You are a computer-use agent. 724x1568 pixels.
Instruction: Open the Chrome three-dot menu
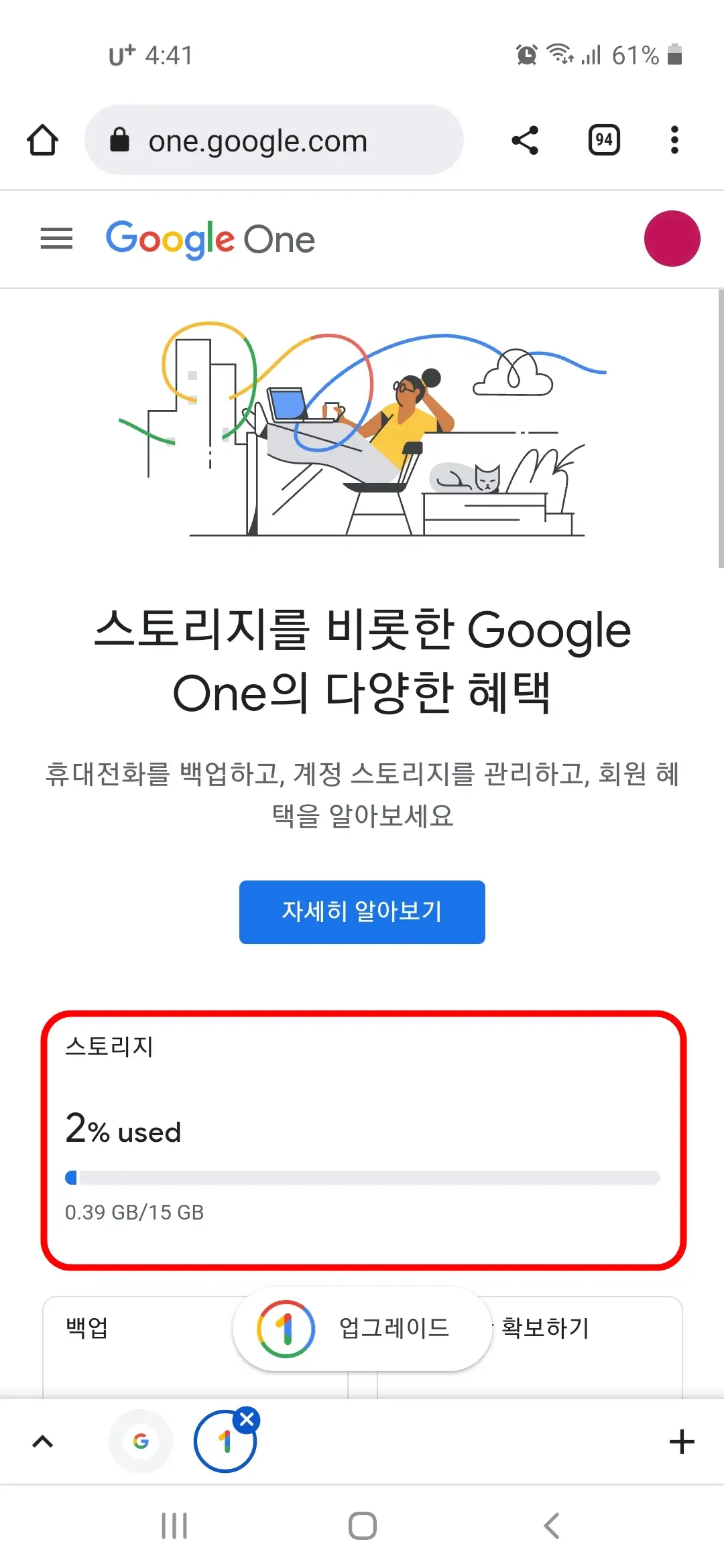[674, 139]
